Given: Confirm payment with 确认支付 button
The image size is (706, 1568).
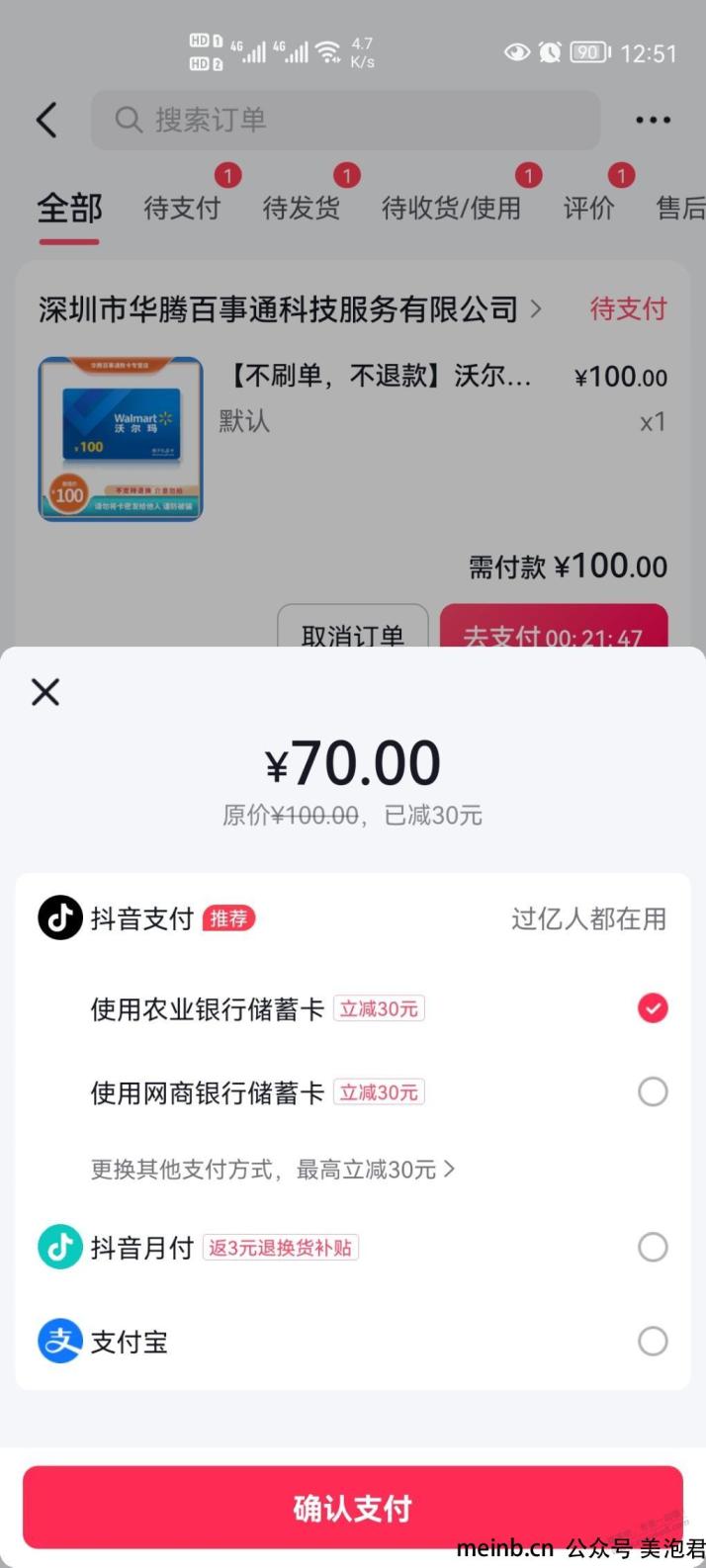Looking at the screenshot, I should tap(353, 1508).
